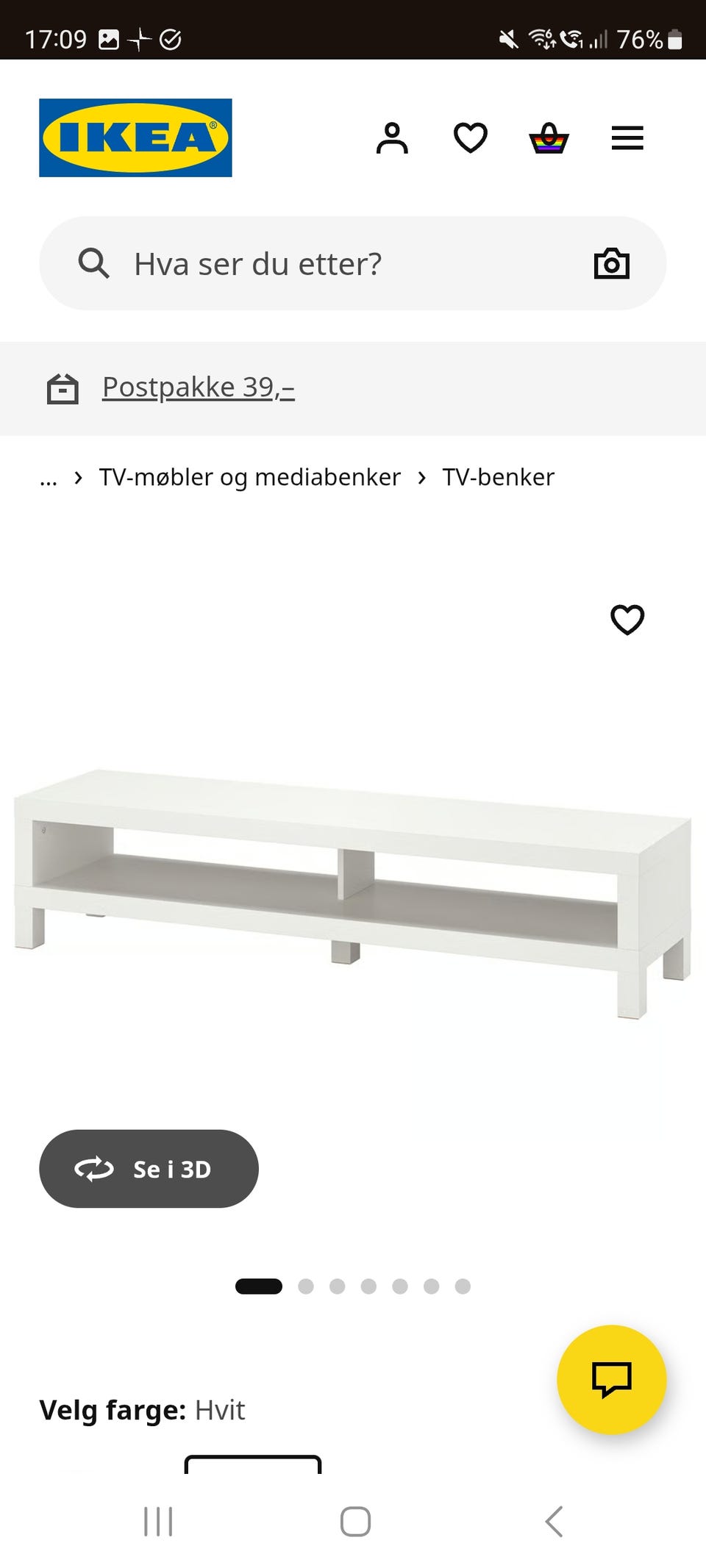
Task: Tap the magnifying glass search icon
Action: pyautogui.click(x=93, y=263)
